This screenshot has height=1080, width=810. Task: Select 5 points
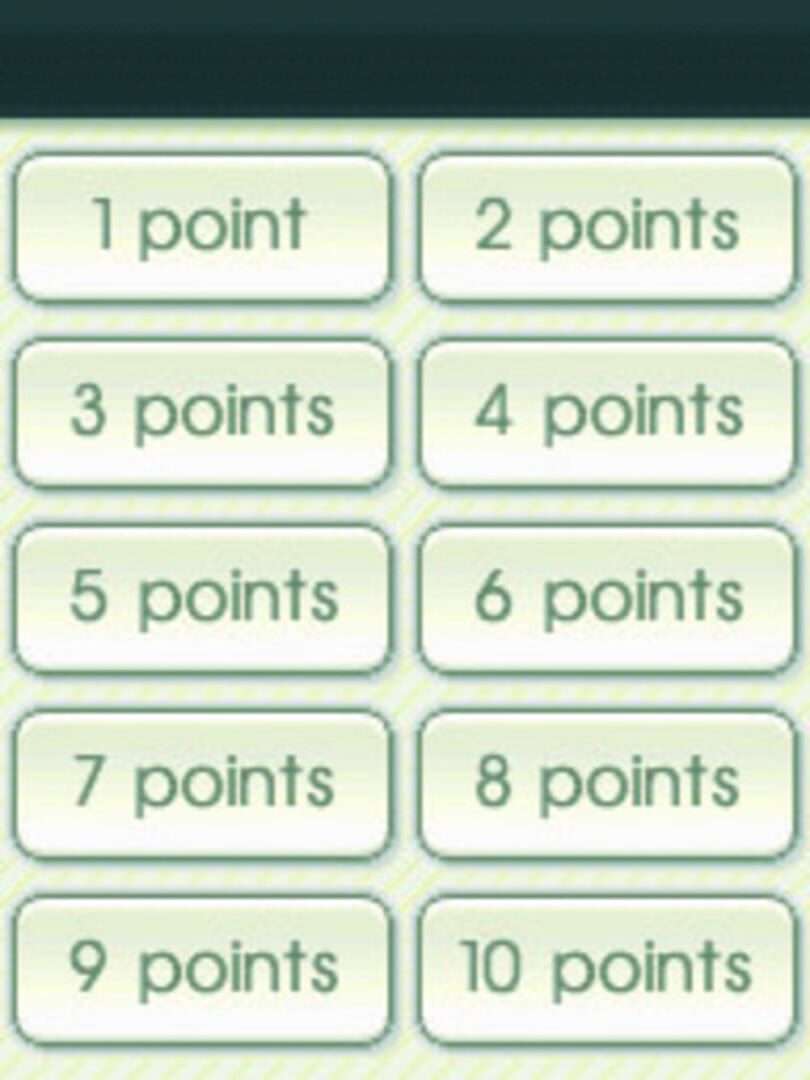pos(201,598)
